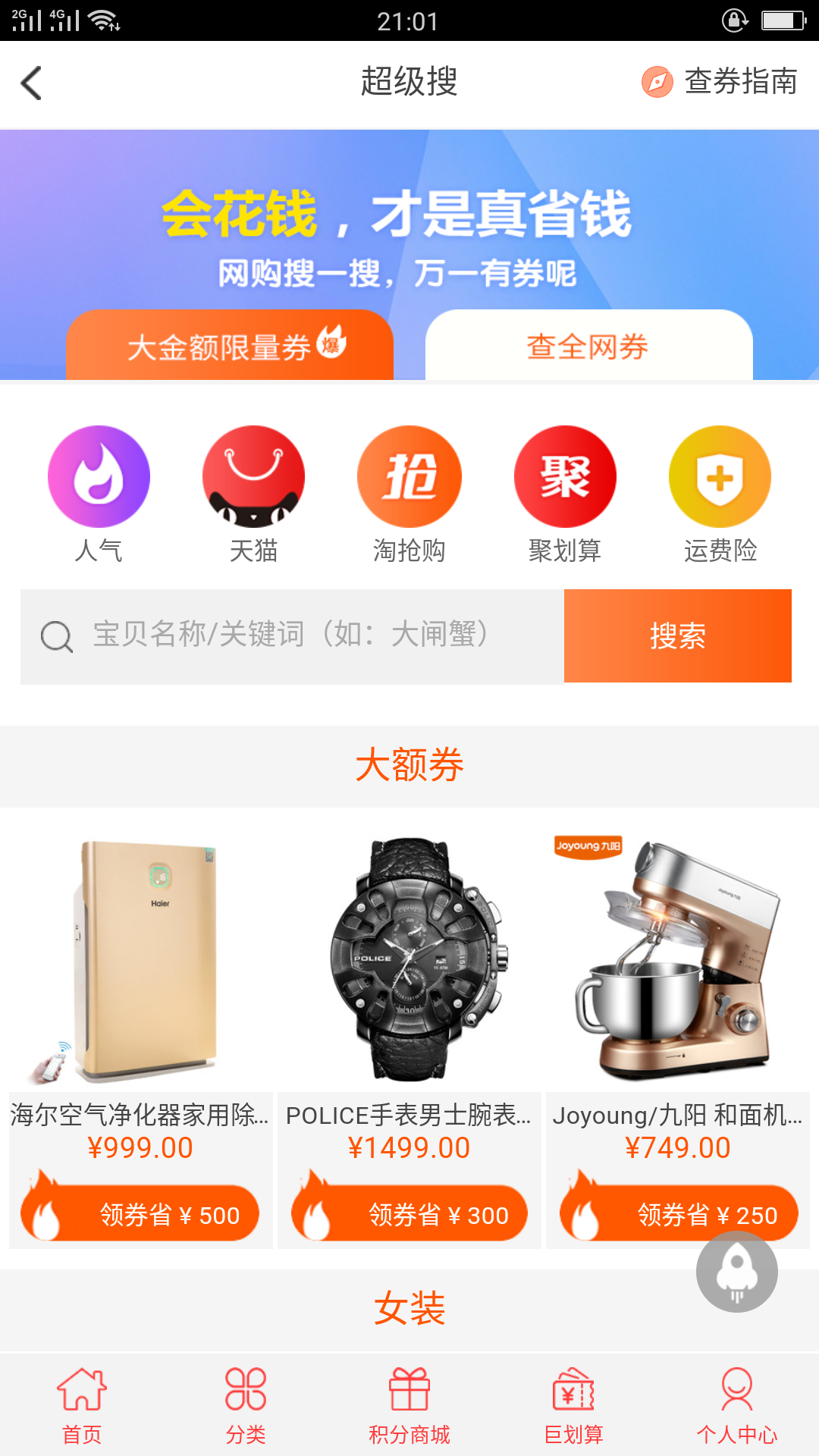
Task: Go to the 积分商城 tab
Action: click(409, 1404)
